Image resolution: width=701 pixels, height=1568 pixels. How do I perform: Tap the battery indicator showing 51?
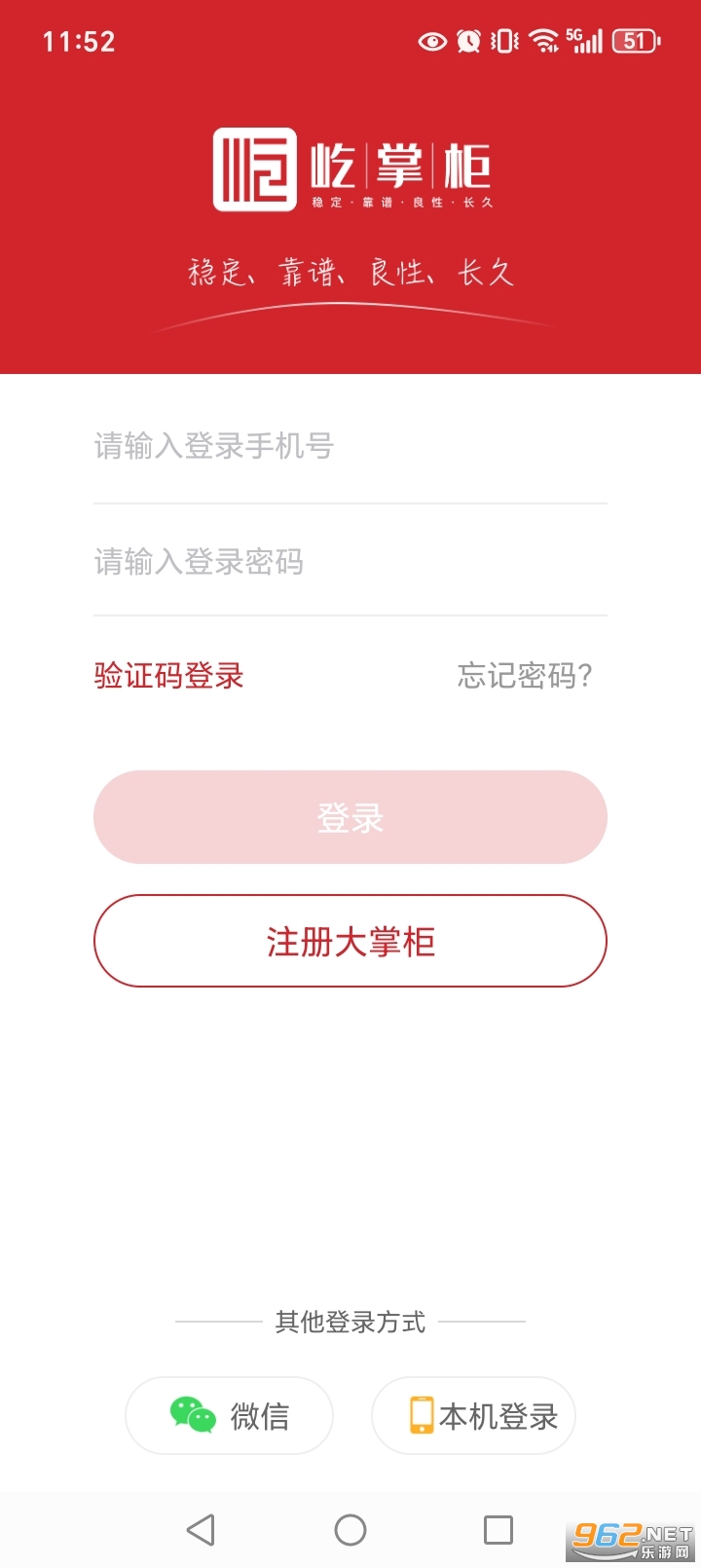(x=633, y=42)
